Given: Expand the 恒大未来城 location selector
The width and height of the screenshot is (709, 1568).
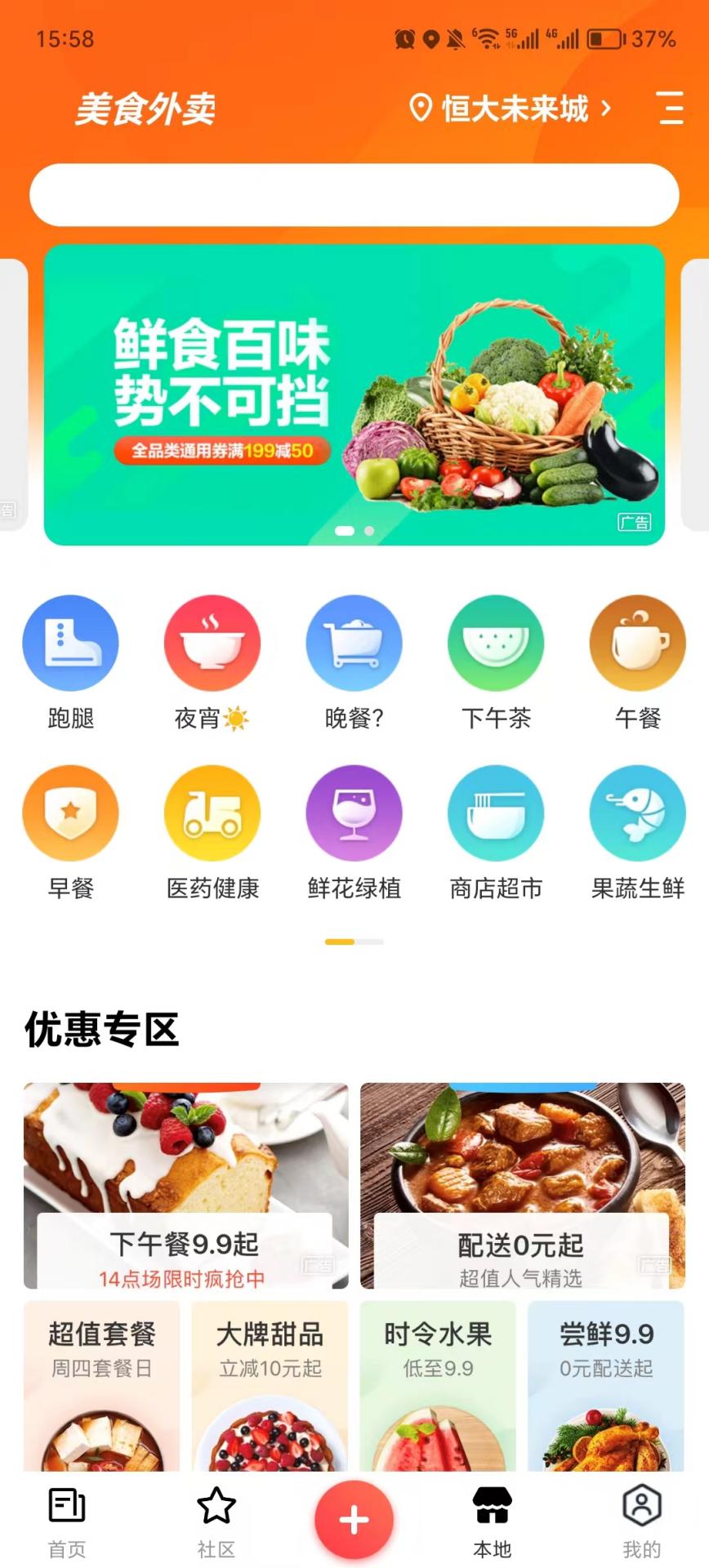Looking at the screenshot, I should [x=511, y=109].
